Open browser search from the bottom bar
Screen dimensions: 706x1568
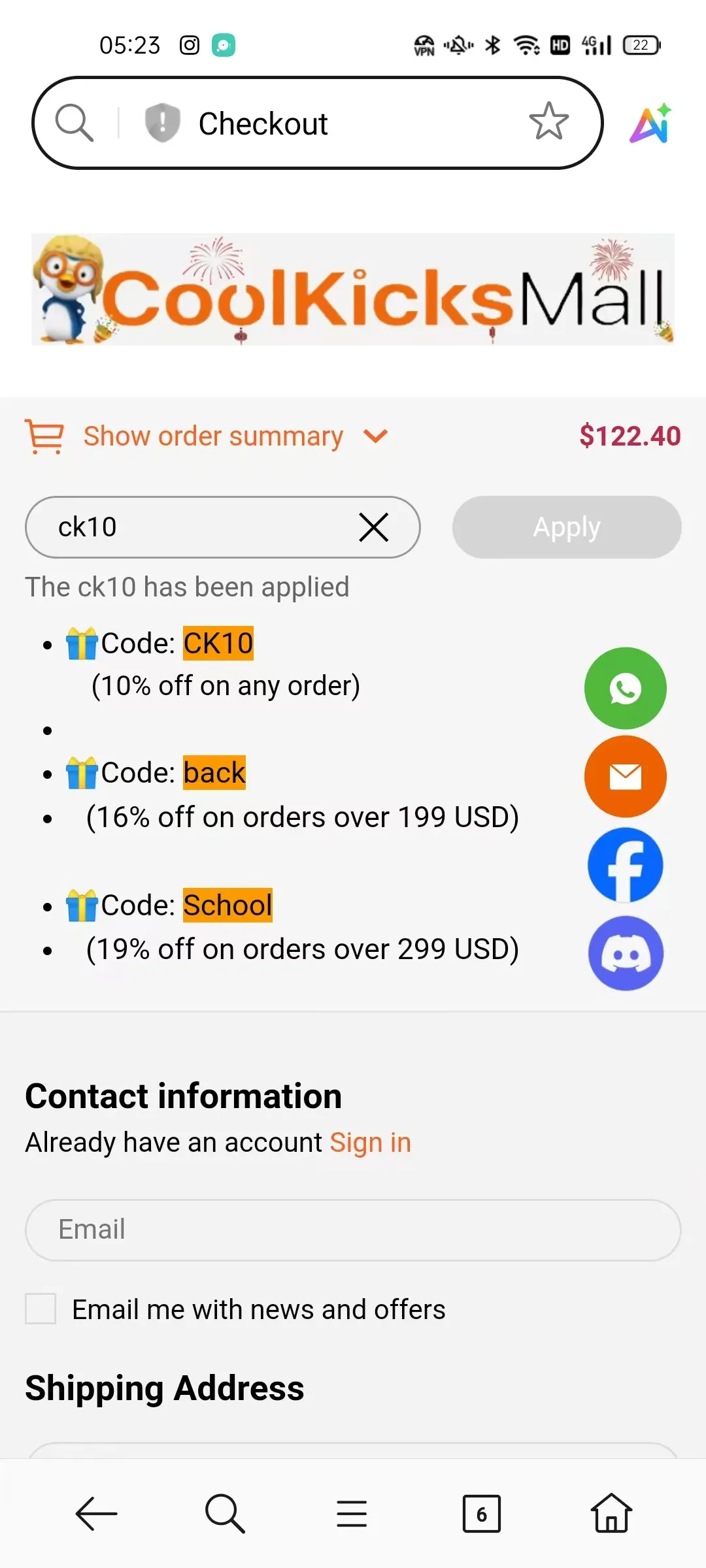click(x=224, y=1513)
